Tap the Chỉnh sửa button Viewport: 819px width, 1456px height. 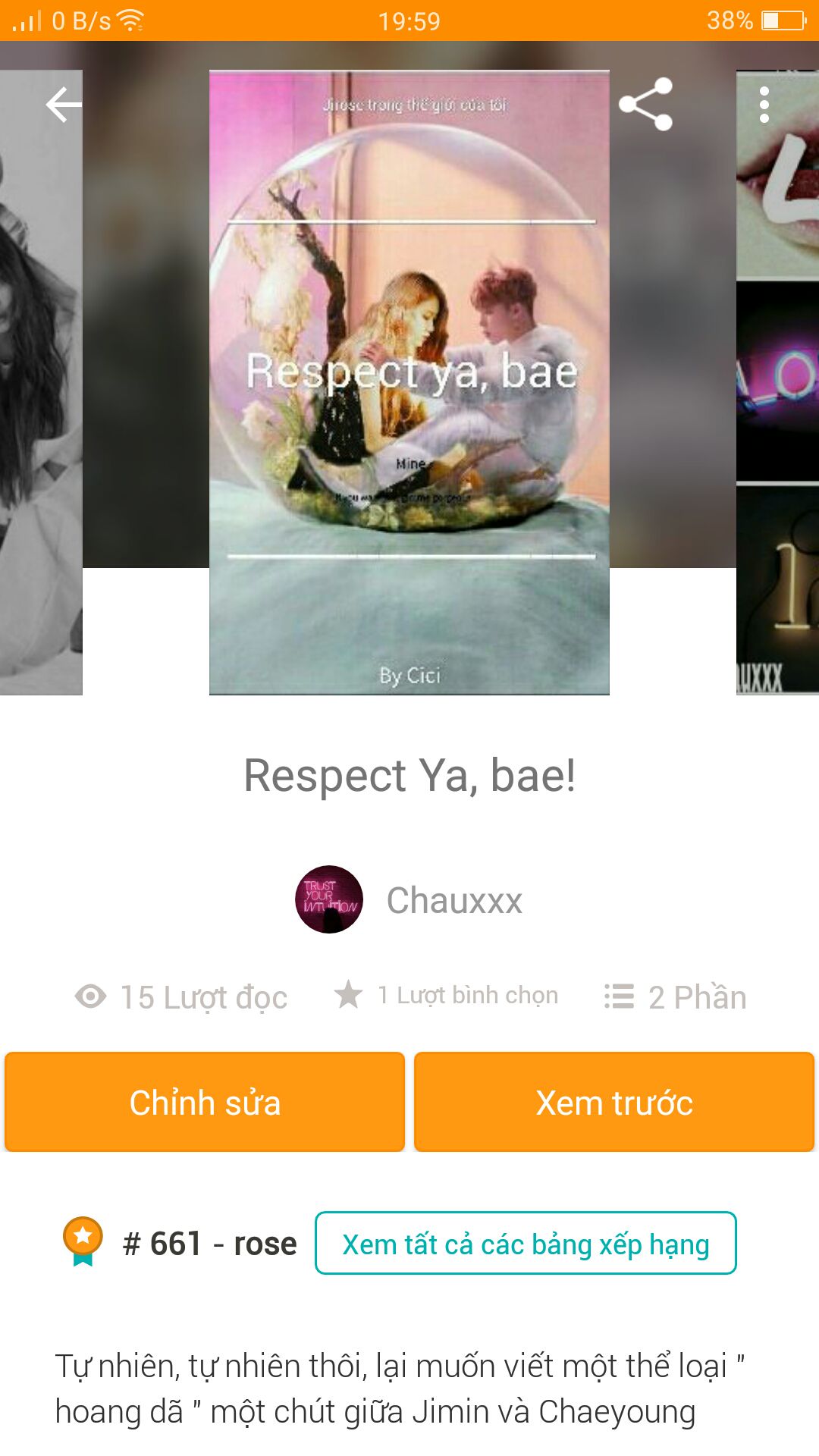[x=205, y=1102]
